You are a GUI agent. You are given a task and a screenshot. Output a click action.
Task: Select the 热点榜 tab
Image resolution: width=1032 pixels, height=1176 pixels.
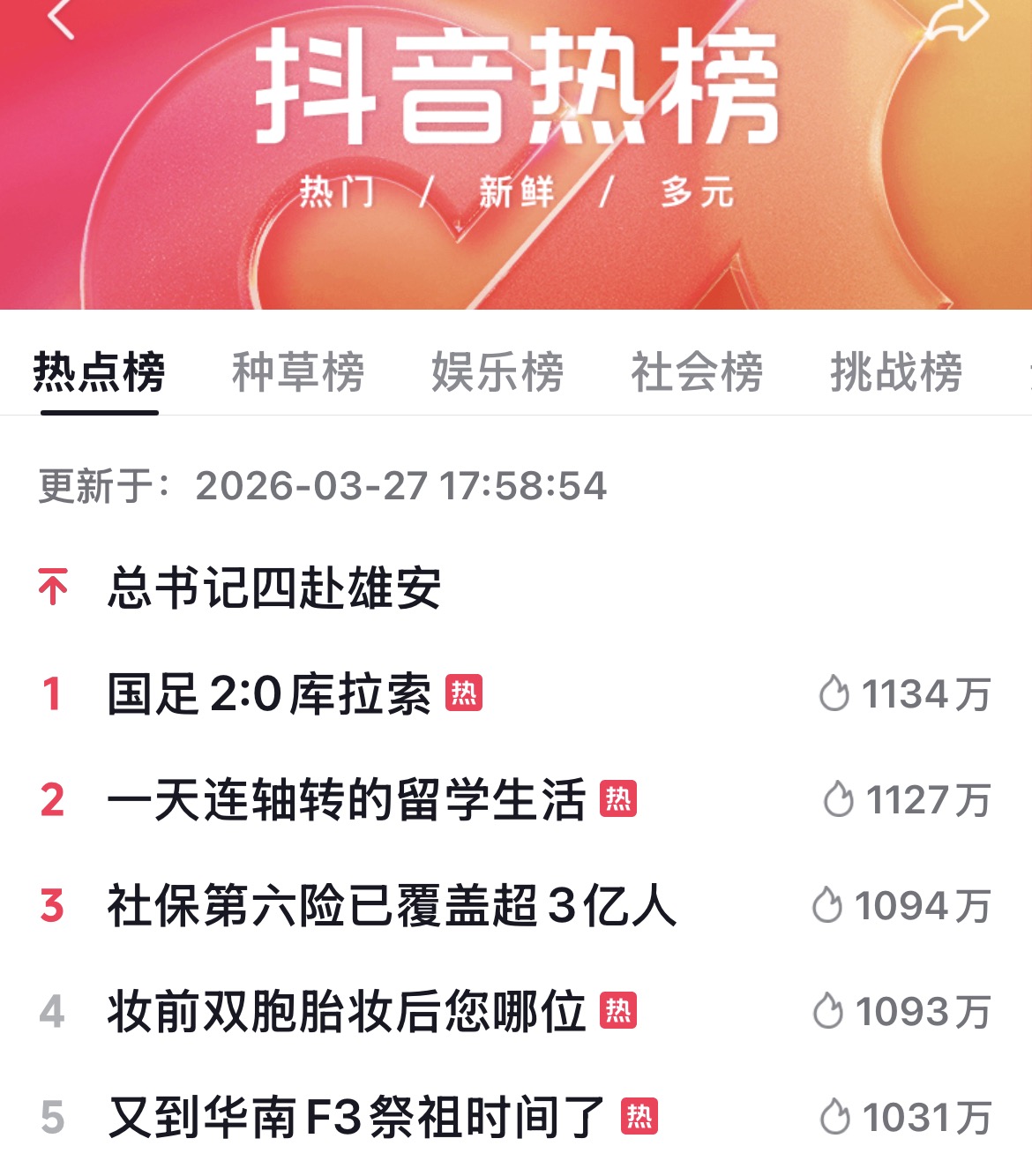pos(99,371)
